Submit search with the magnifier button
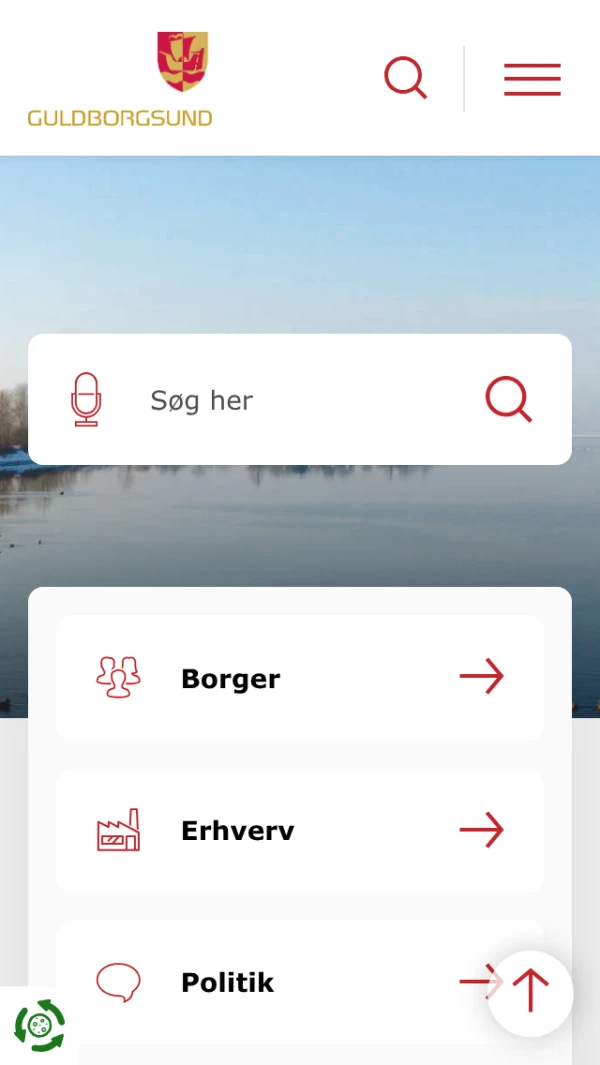Image resolution: width=600 pixels, height=1065 pixels. point(508,399)
